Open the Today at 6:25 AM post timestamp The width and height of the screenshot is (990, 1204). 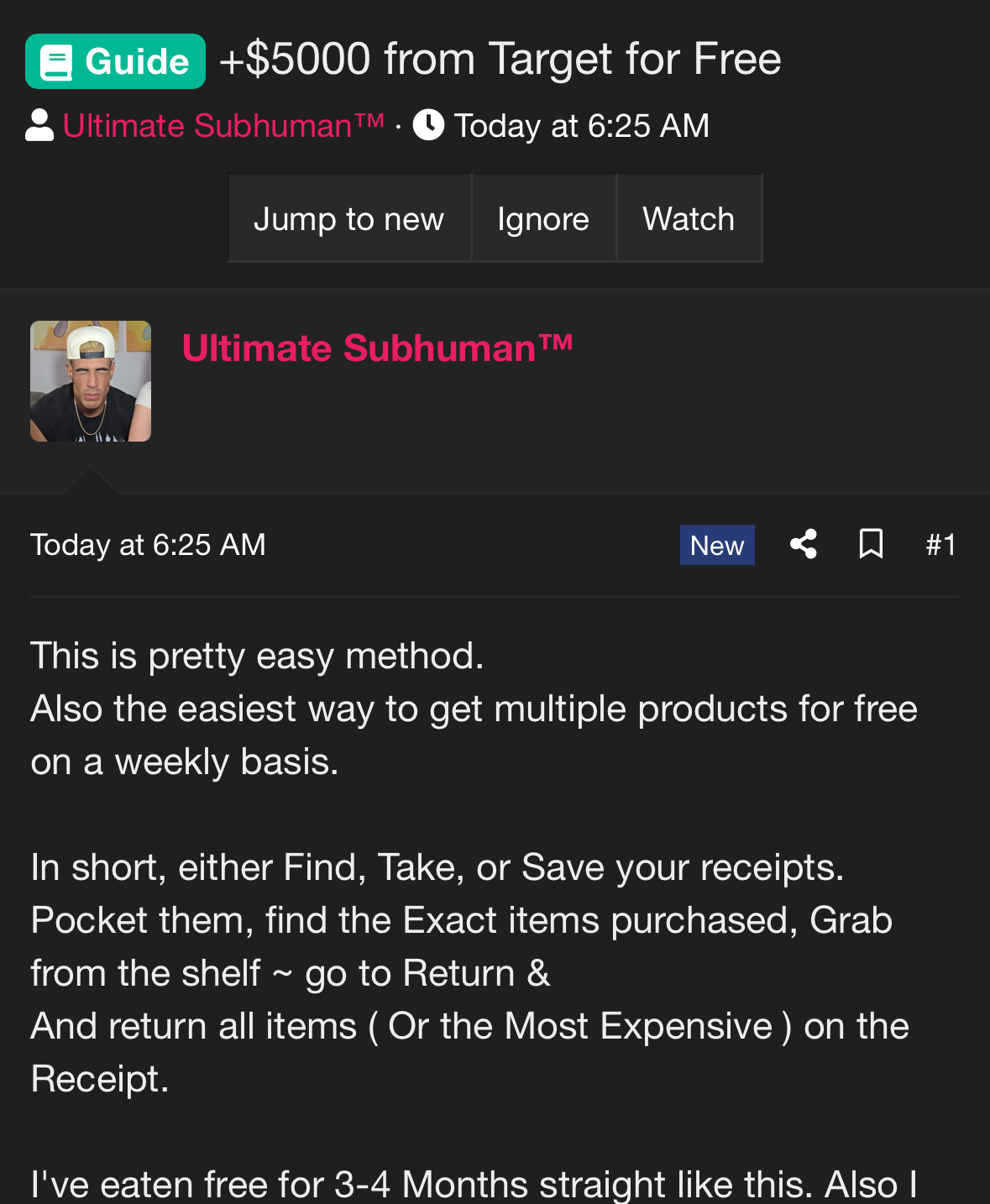[x=148, y=545]
